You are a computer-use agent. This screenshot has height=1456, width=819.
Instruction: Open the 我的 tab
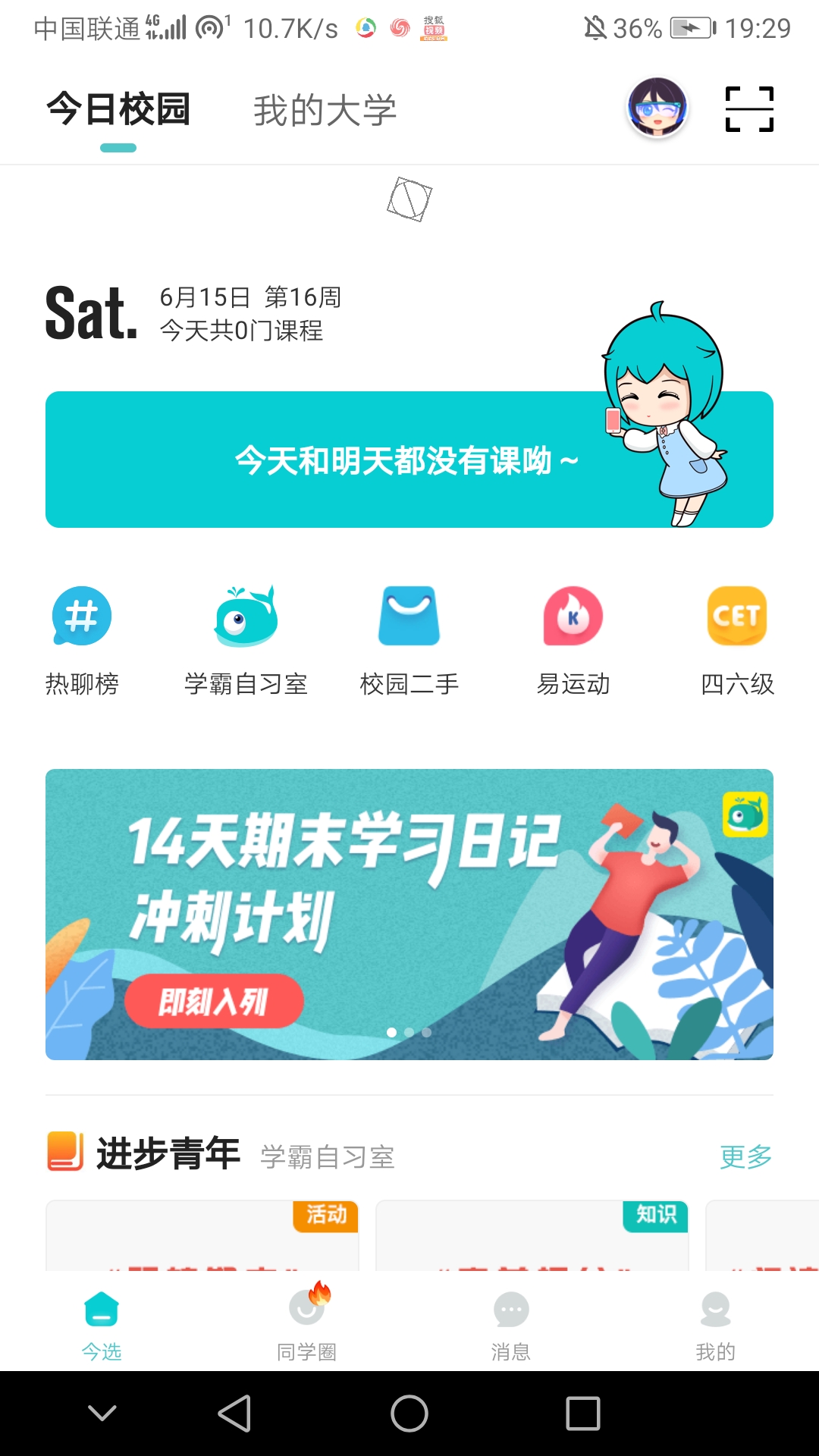[715, 1323]
